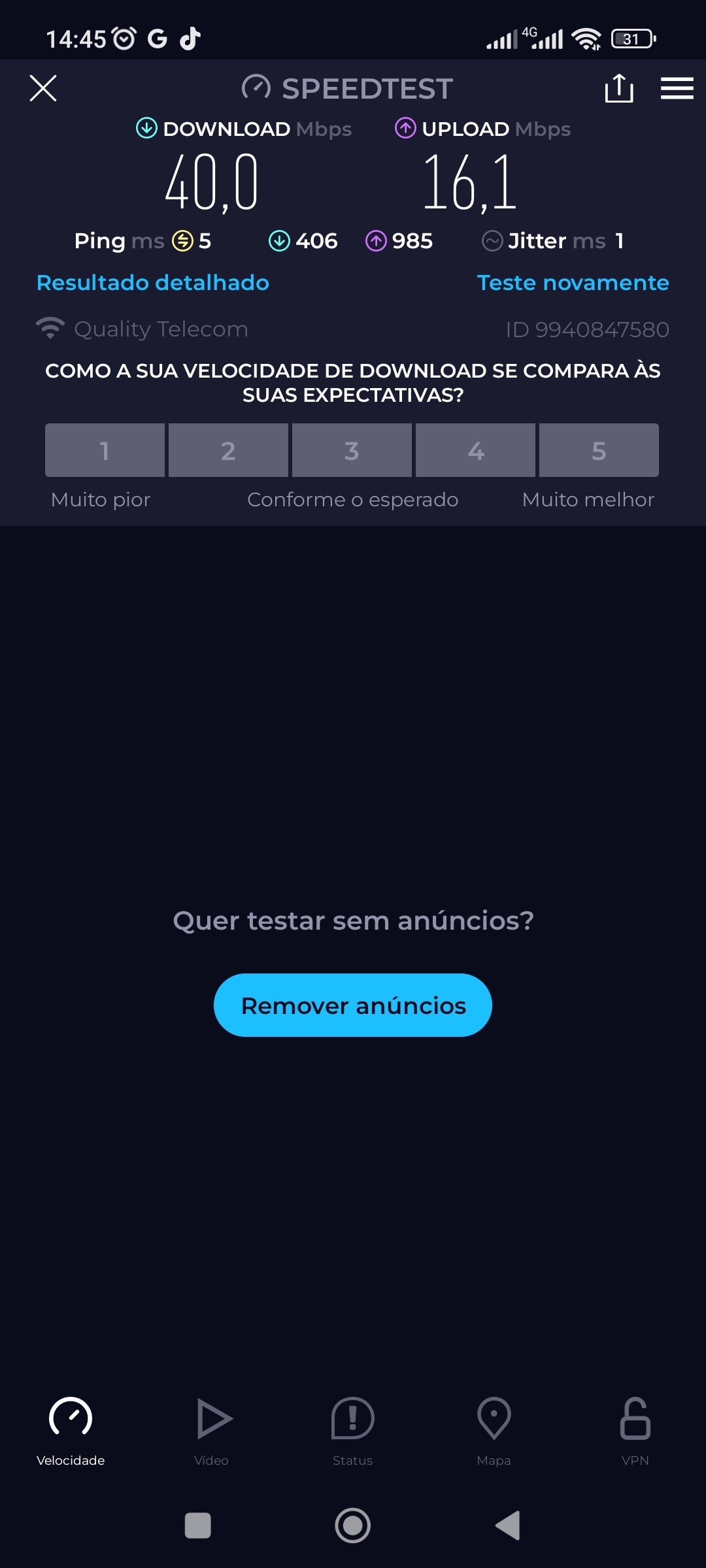The width and height of the screenshot is (706, 1568).
Task: Tap the Remover anúncios button
Action: pyautogui.click(x=353, y=1005)
